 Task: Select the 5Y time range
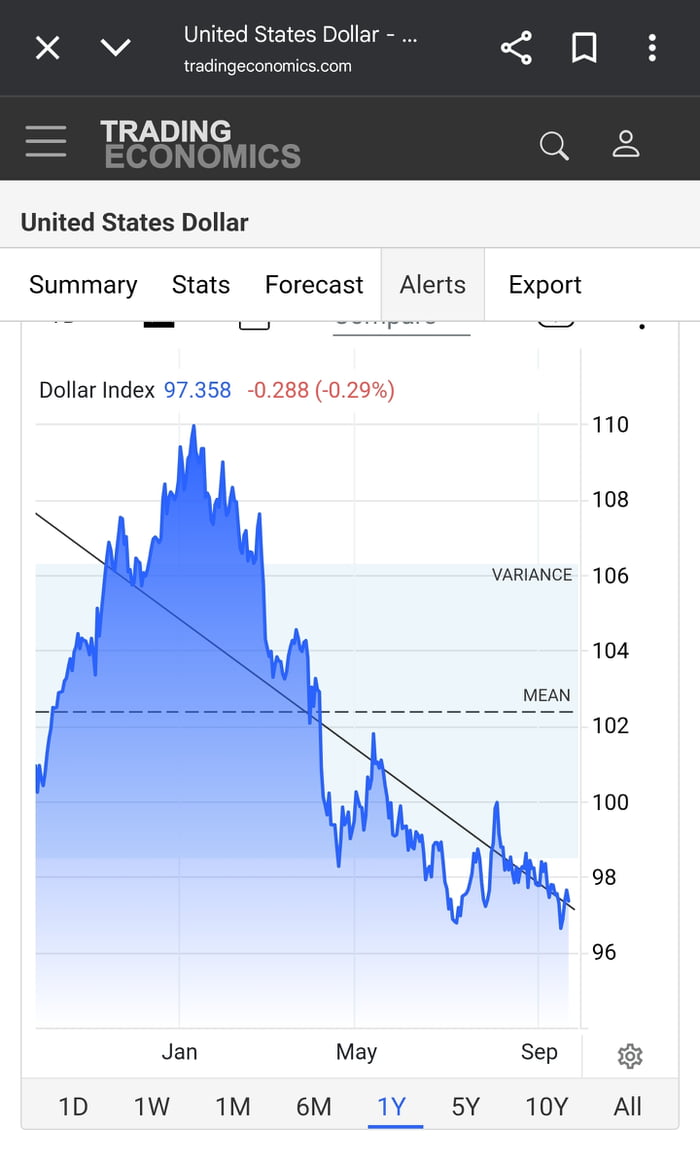466,1107
